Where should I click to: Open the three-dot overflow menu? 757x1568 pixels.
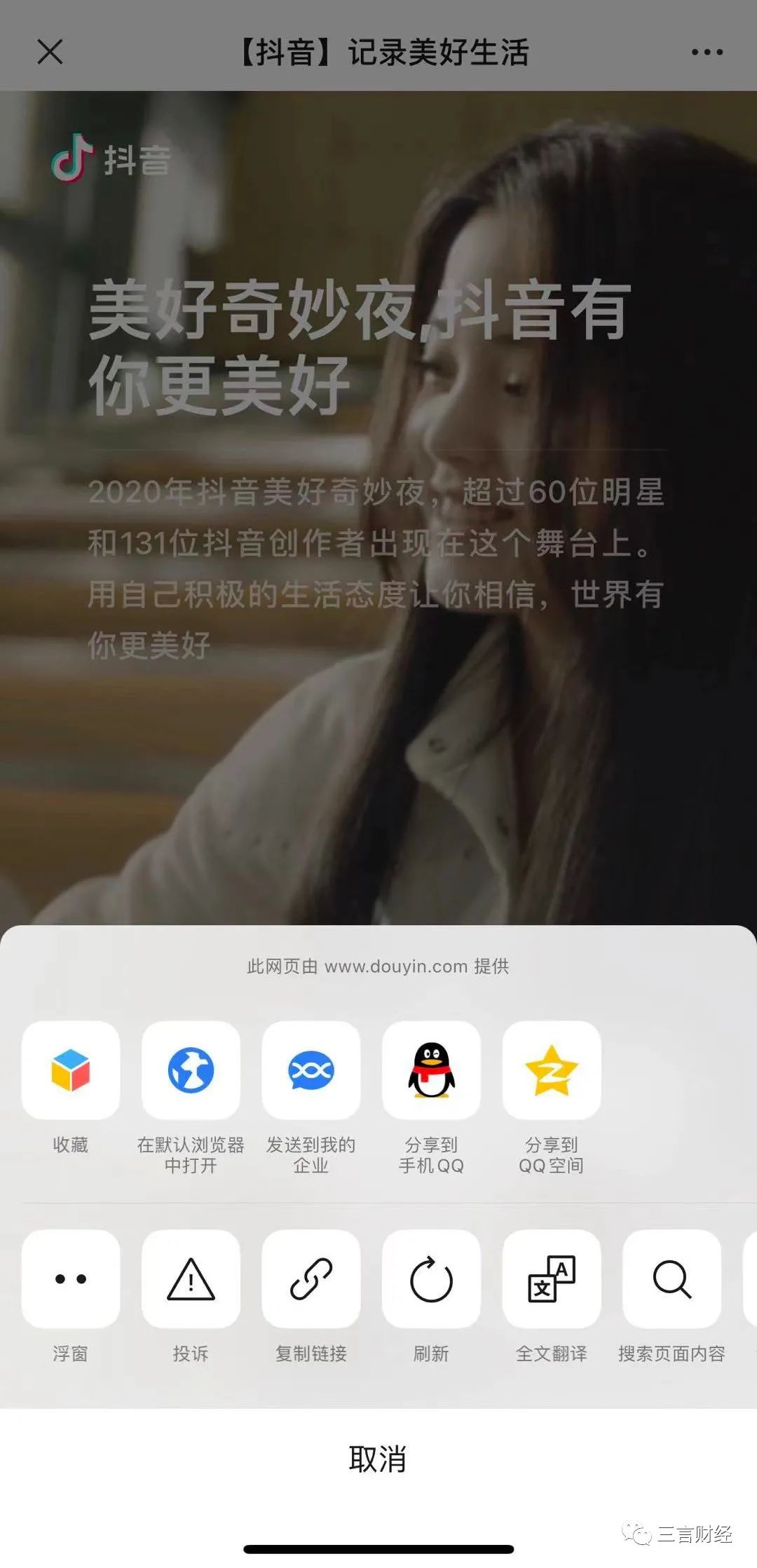click(x=707, y=52)
